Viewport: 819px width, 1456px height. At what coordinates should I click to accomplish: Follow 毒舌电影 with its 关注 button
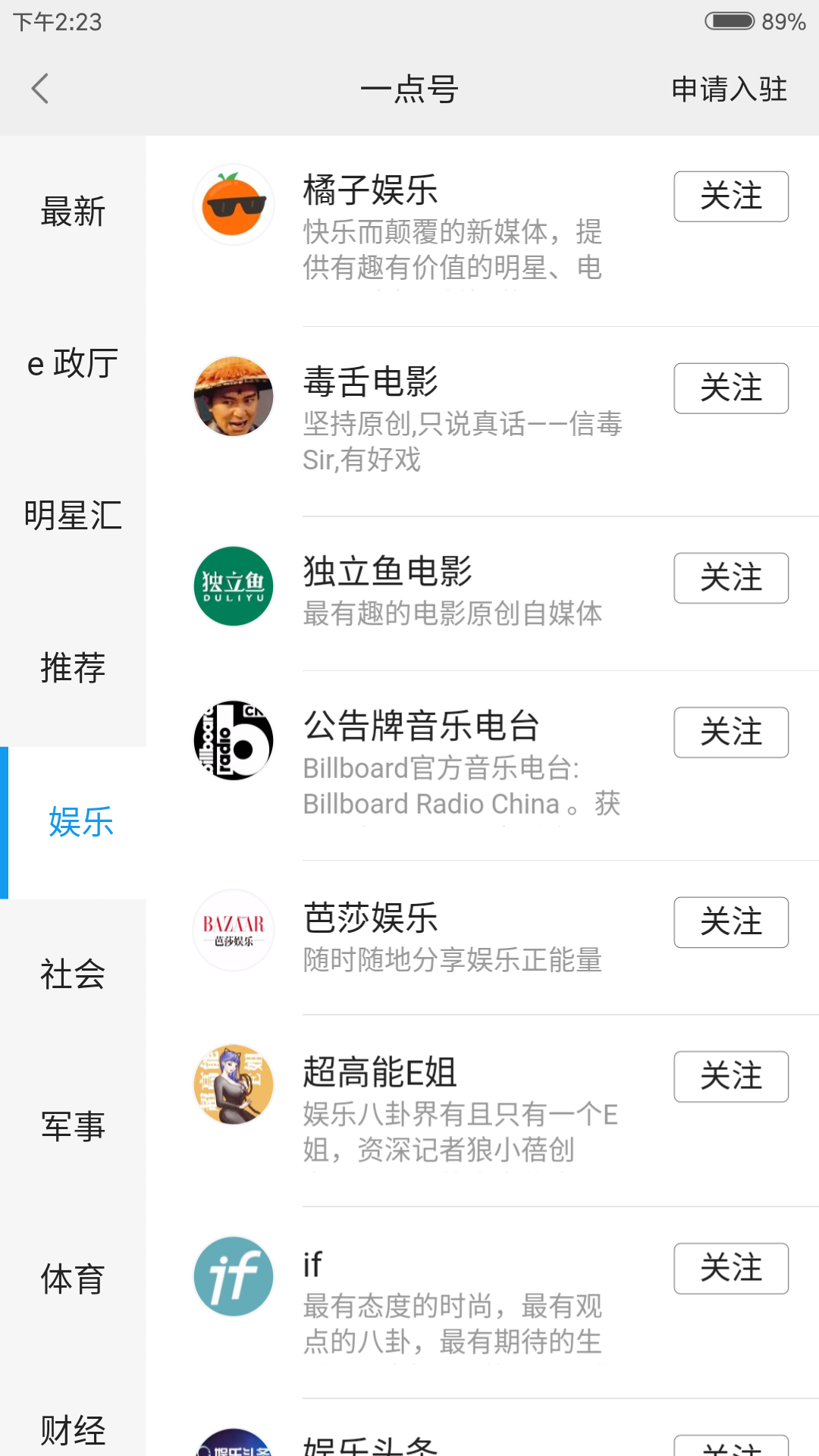point(731,388)
